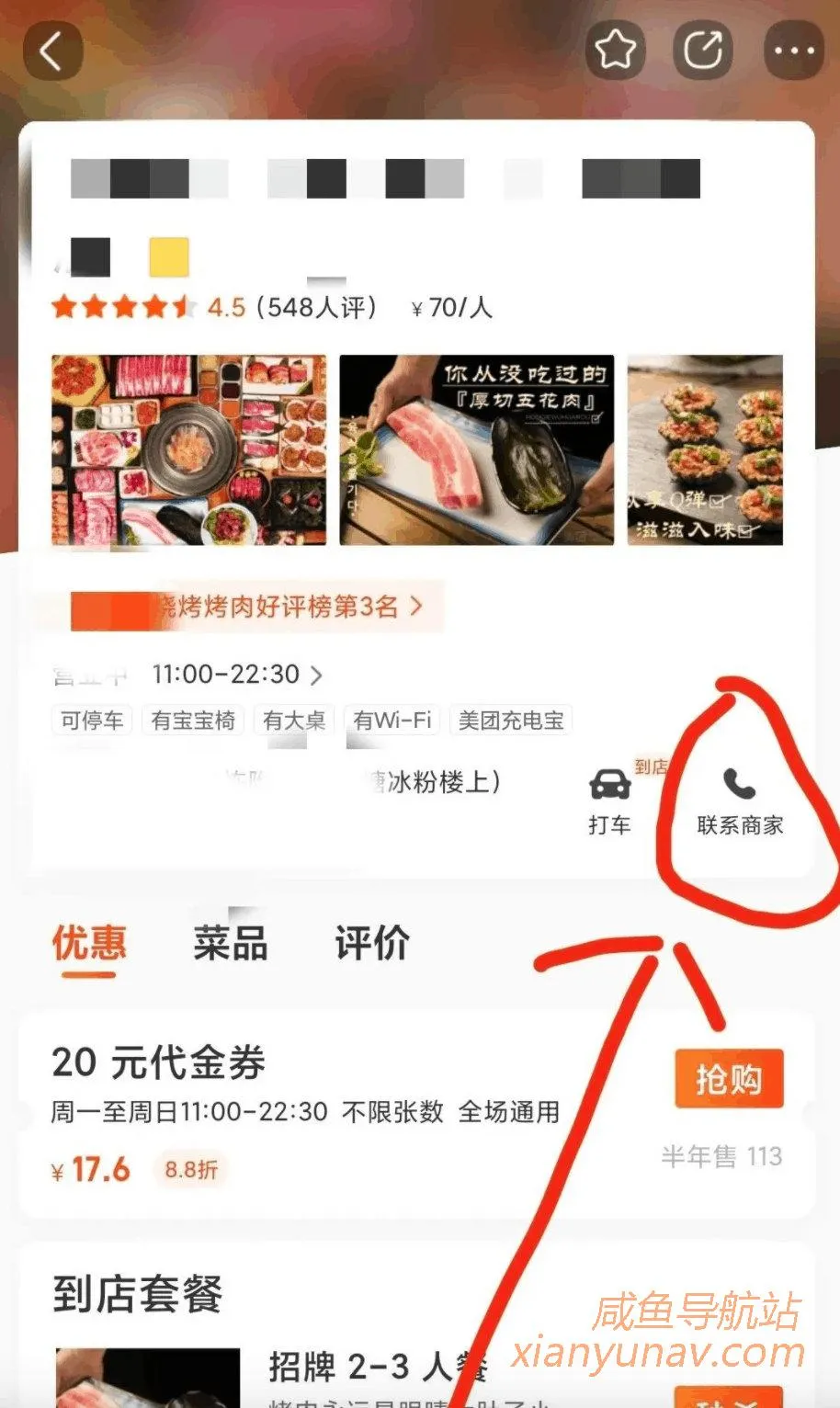Open the 厚切五花肉 pork belly photo

(475, 449)
